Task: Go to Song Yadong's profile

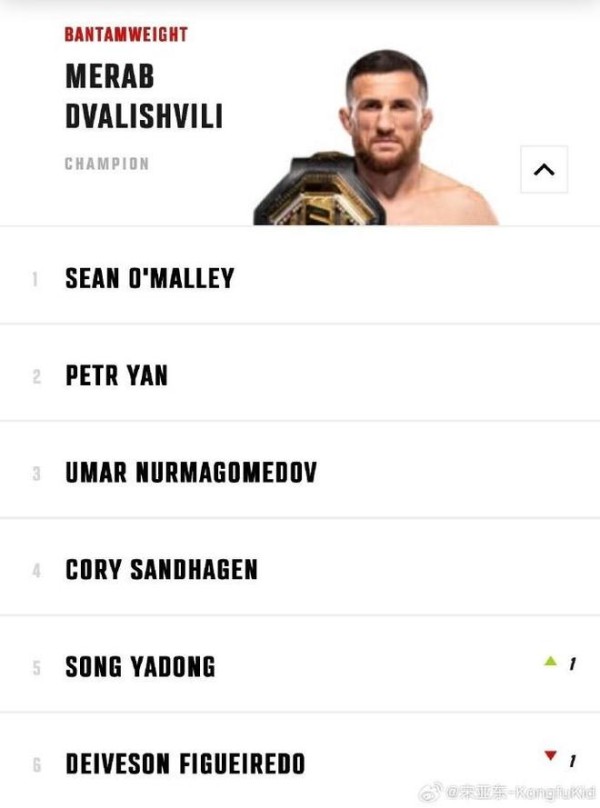Action: pyautogui.click(x=140, y=666)
